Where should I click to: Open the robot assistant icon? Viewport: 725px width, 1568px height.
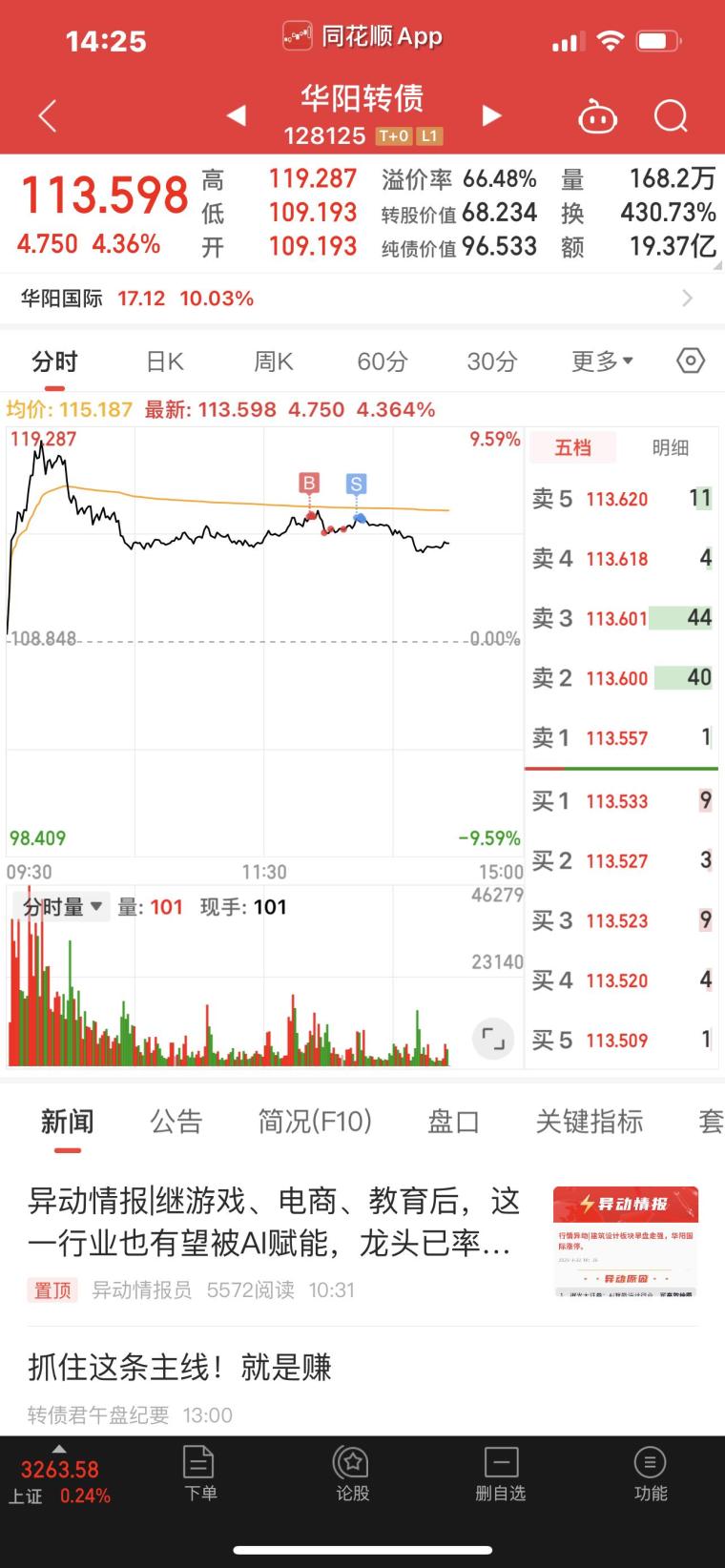597,116
